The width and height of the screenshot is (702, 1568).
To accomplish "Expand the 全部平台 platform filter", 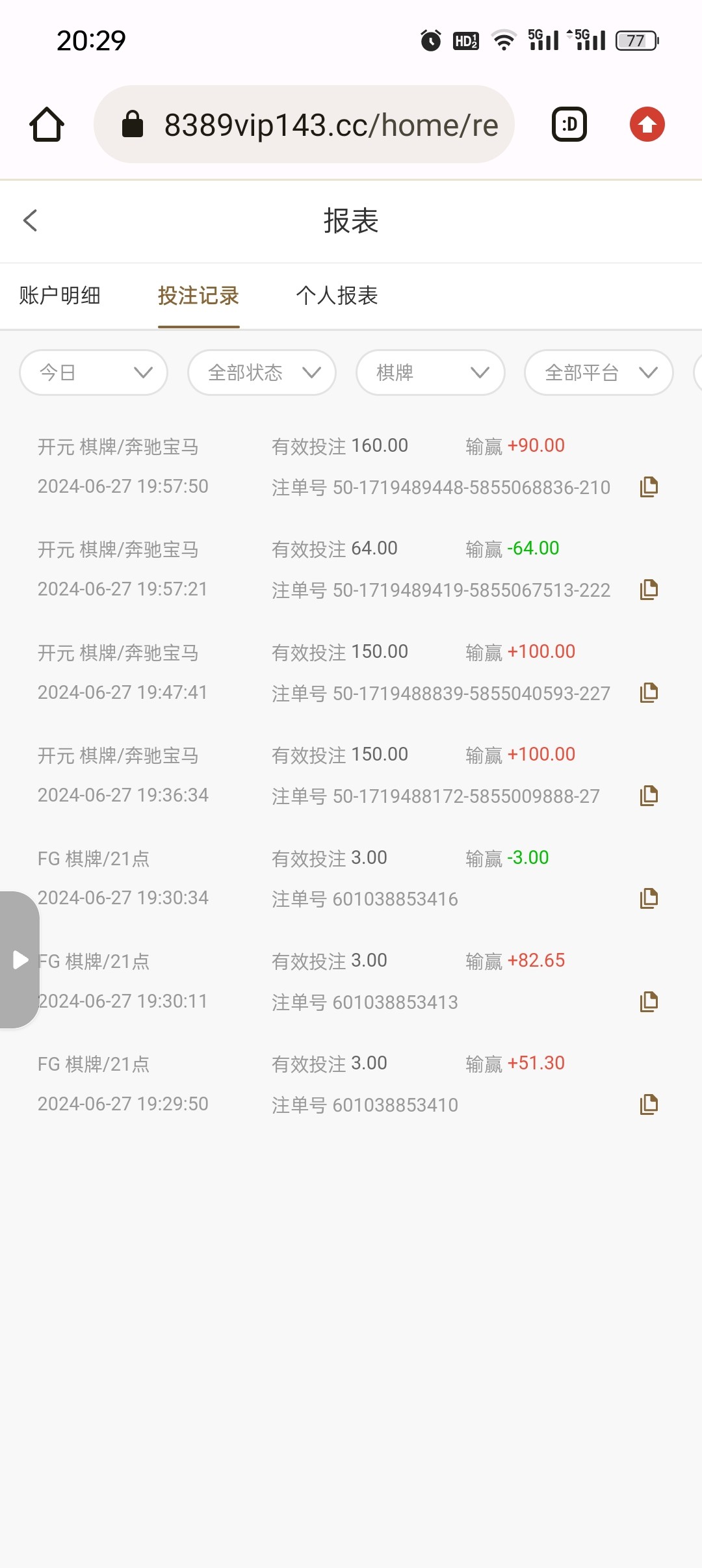I will click(599, 372).
